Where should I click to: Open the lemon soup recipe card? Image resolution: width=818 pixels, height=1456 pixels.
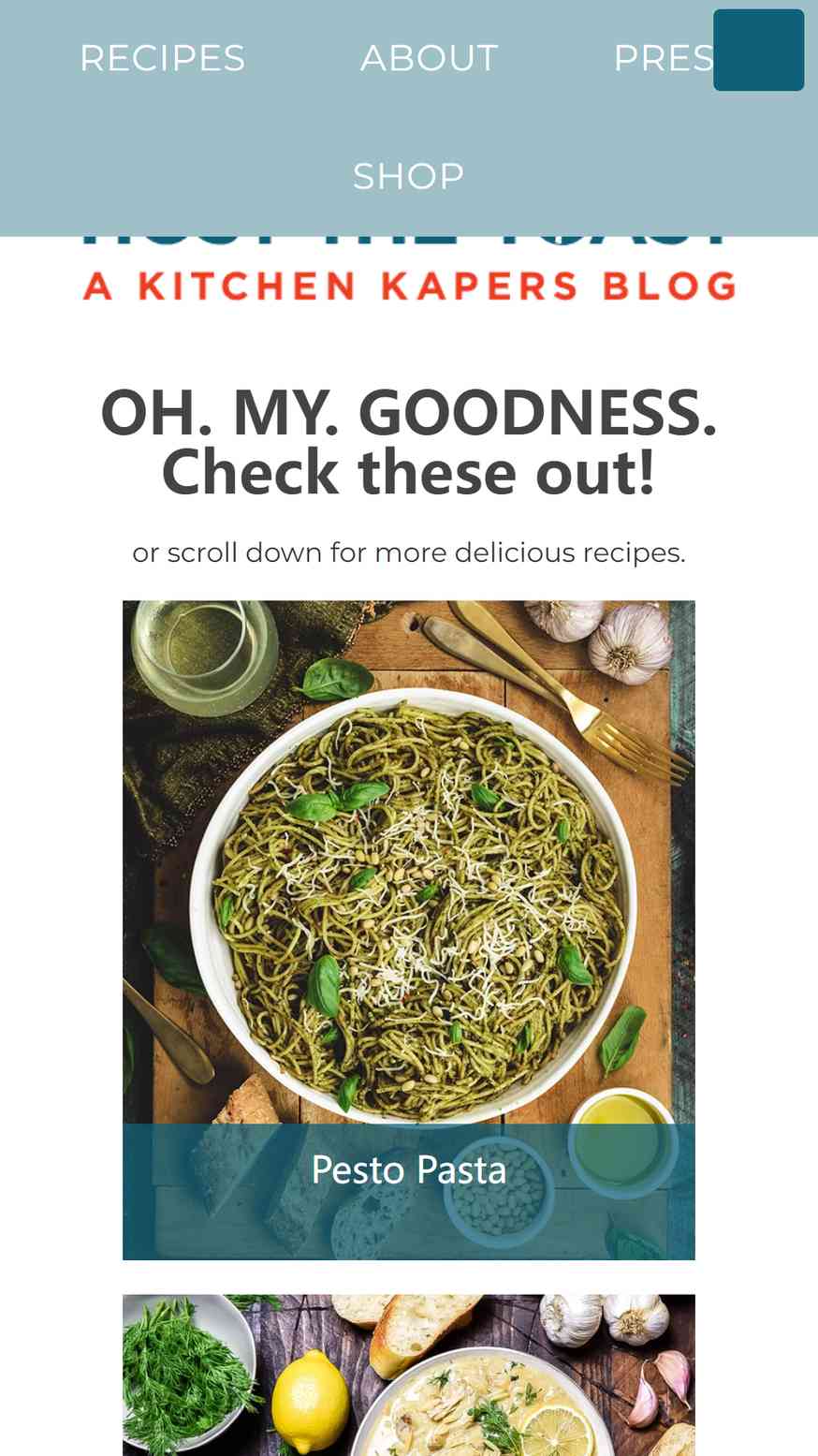tap(409, 1375)
